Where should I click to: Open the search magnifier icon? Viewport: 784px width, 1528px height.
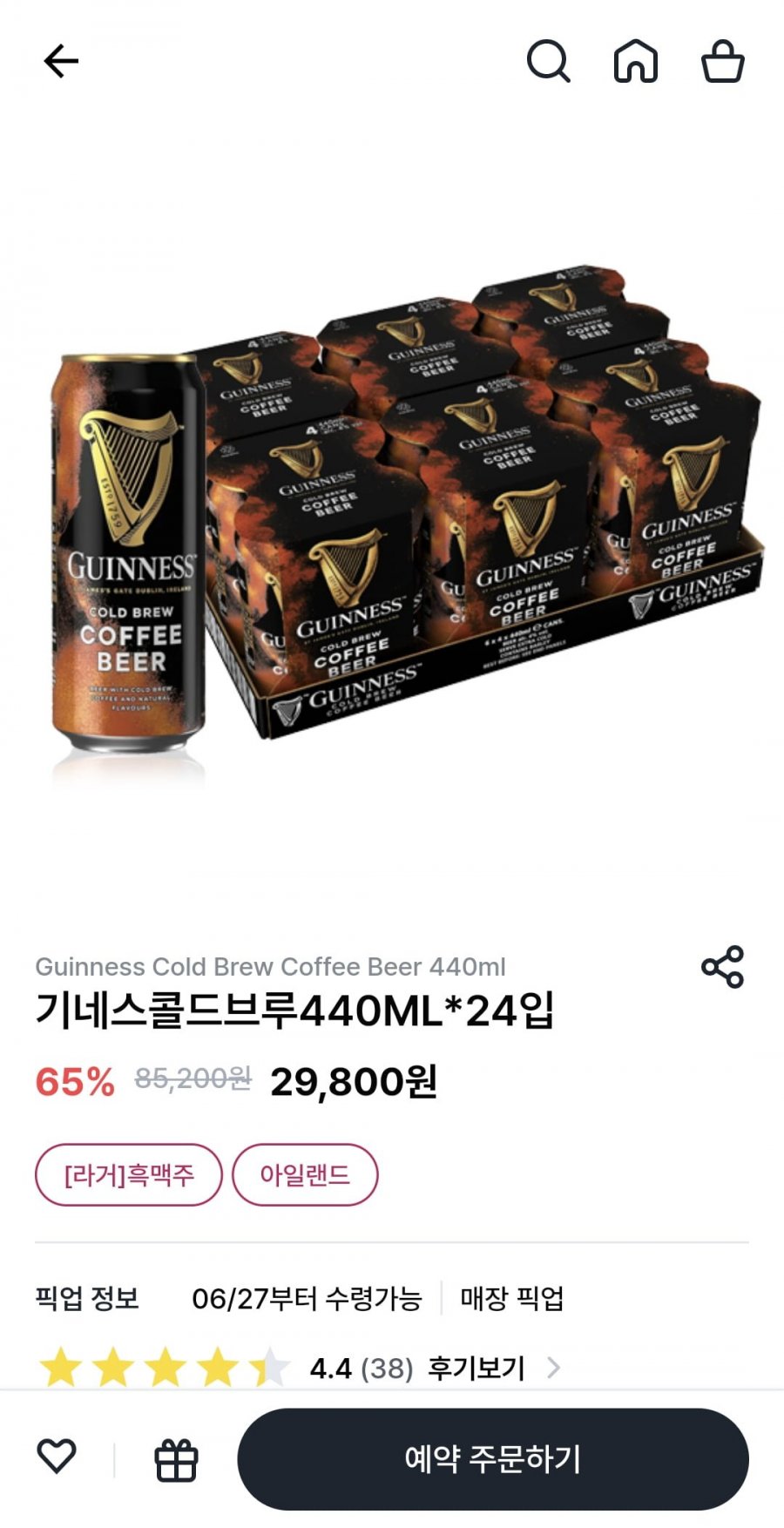[x=548, y=61]
